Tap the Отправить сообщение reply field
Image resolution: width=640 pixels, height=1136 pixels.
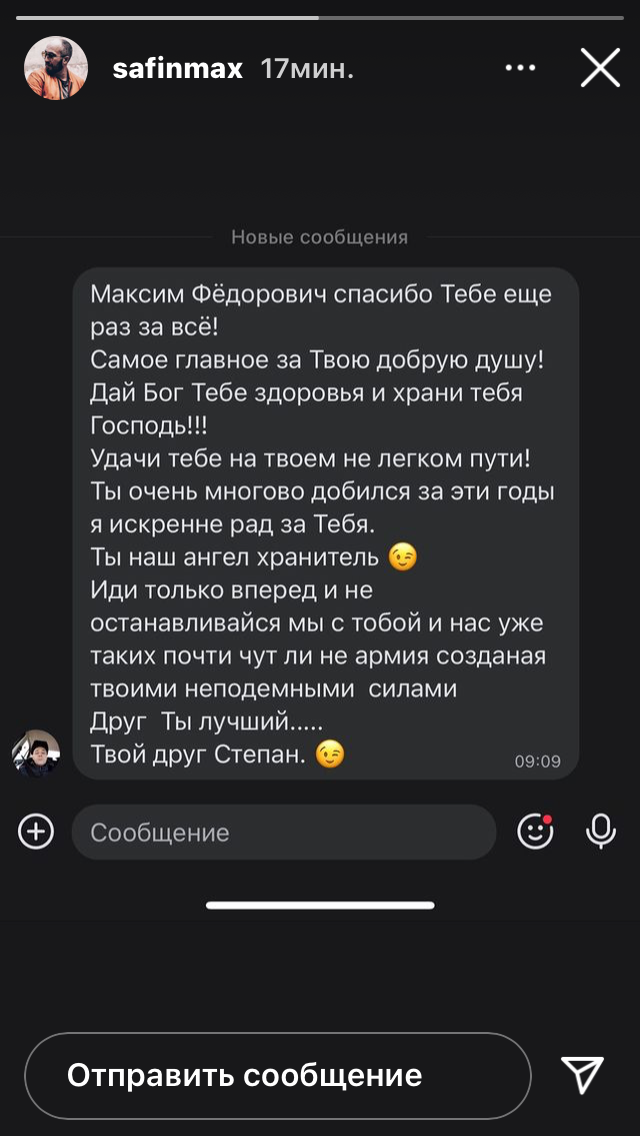(277, 1075)
